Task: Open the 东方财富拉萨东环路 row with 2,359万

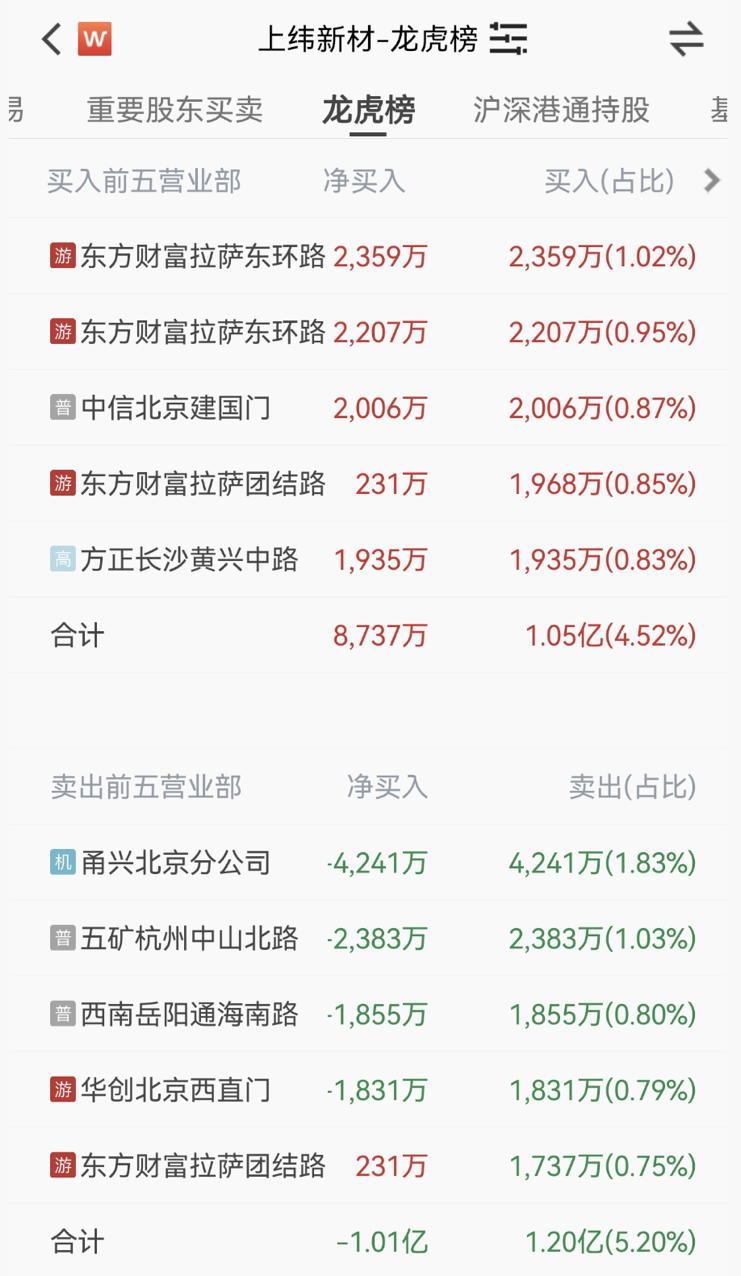Action: click(x=370, y=257)
